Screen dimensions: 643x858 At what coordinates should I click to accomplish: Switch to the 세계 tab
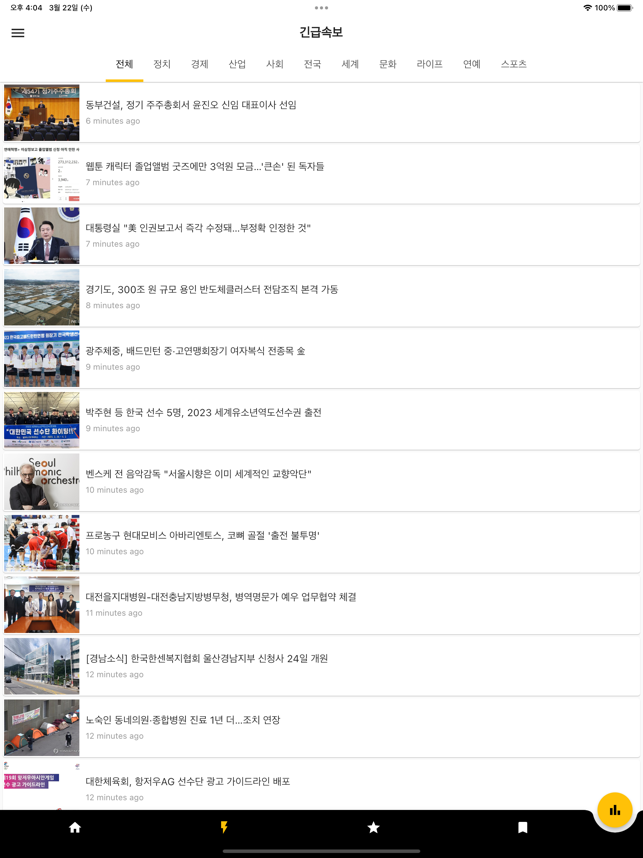pyautogui.click(x=350, y=64)
